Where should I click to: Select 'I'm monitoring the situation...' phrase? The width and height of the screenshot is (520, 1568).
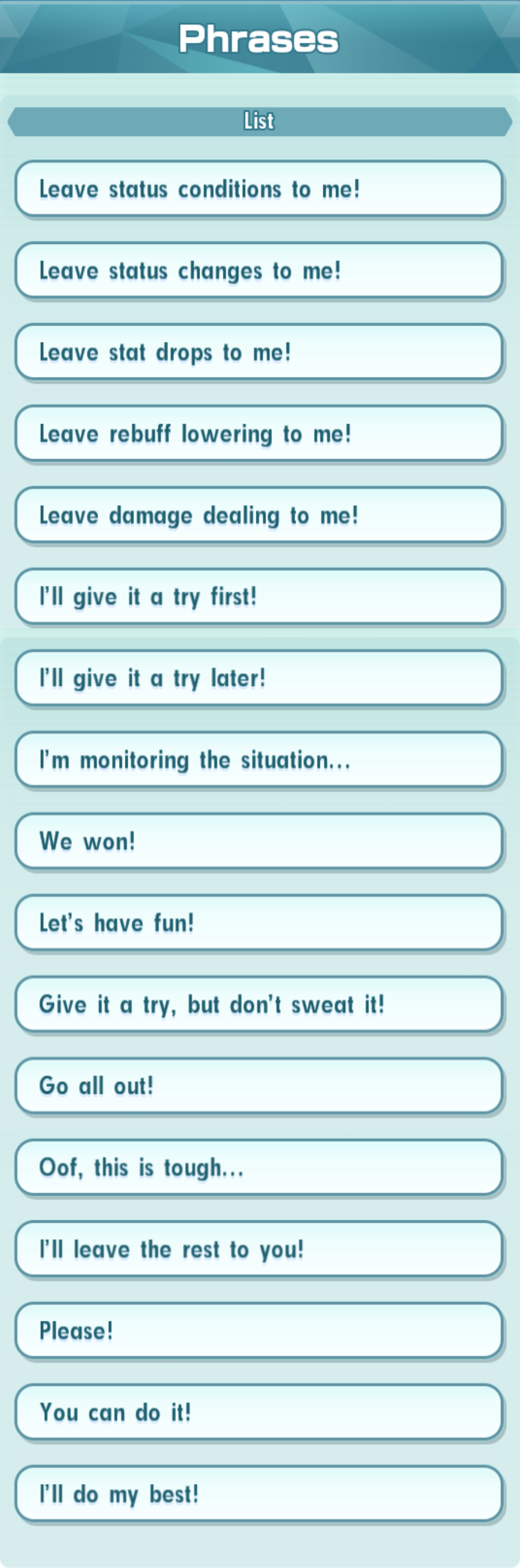(259, 760)
